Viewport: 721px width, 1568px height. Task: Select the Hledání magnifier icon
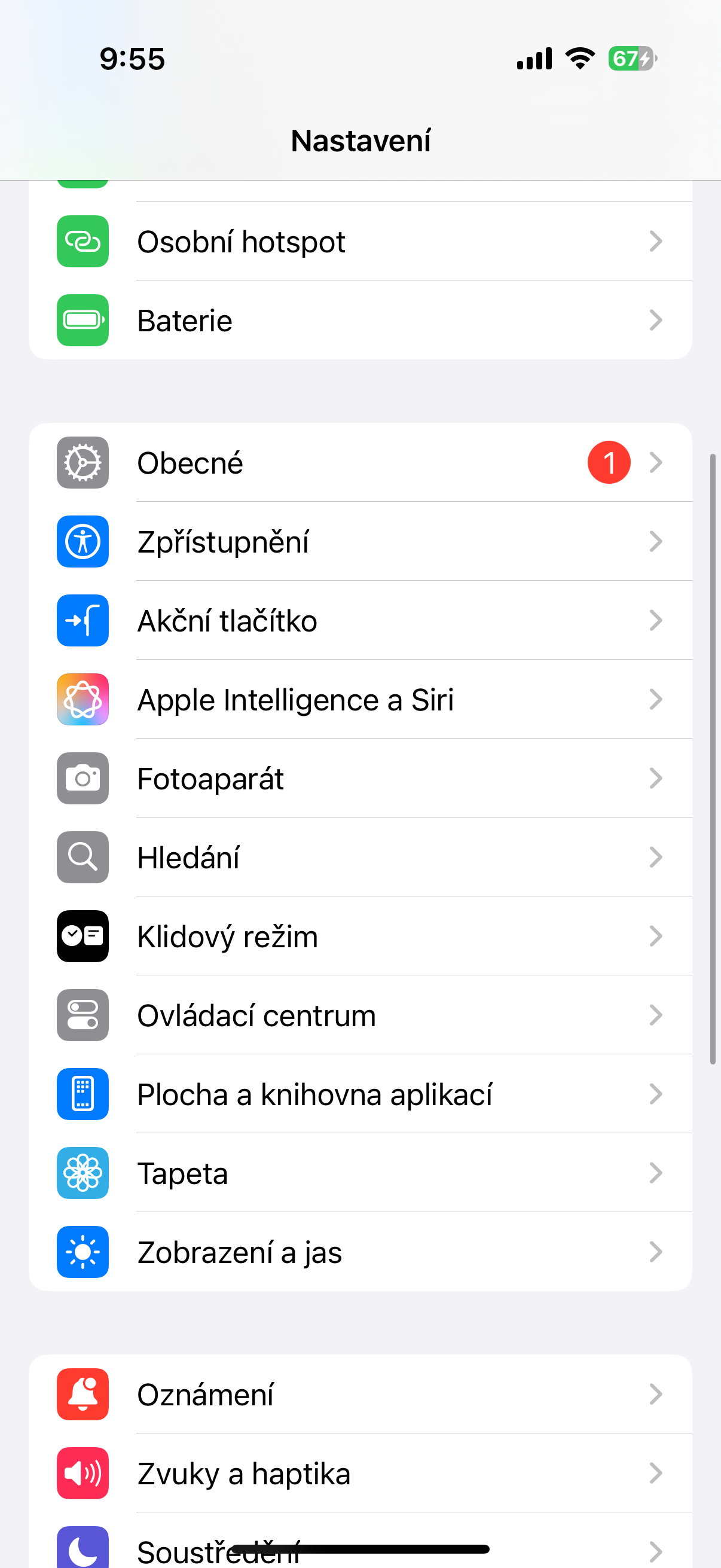[83, 857]
